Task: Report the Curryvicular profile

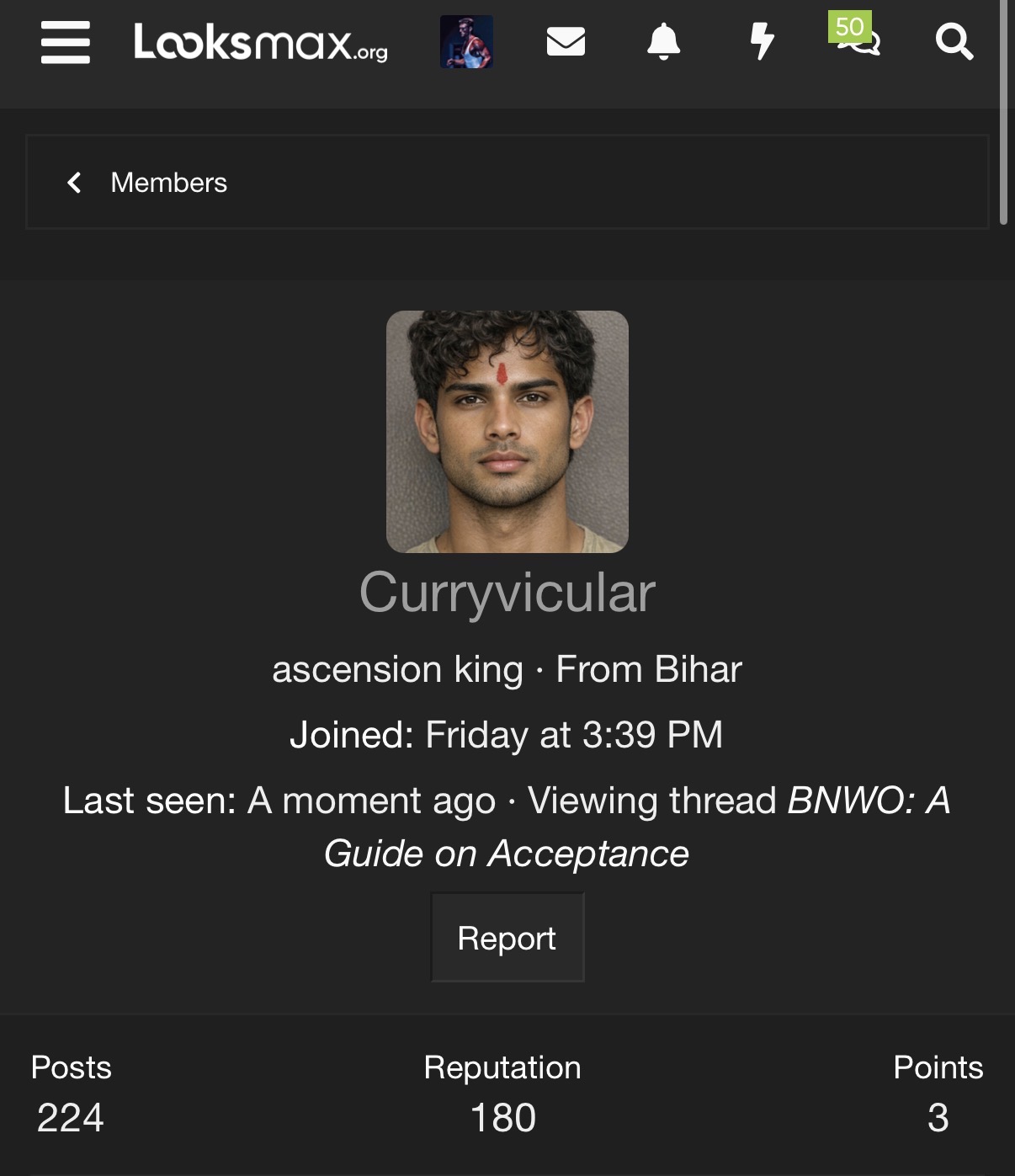Action: 507,938
